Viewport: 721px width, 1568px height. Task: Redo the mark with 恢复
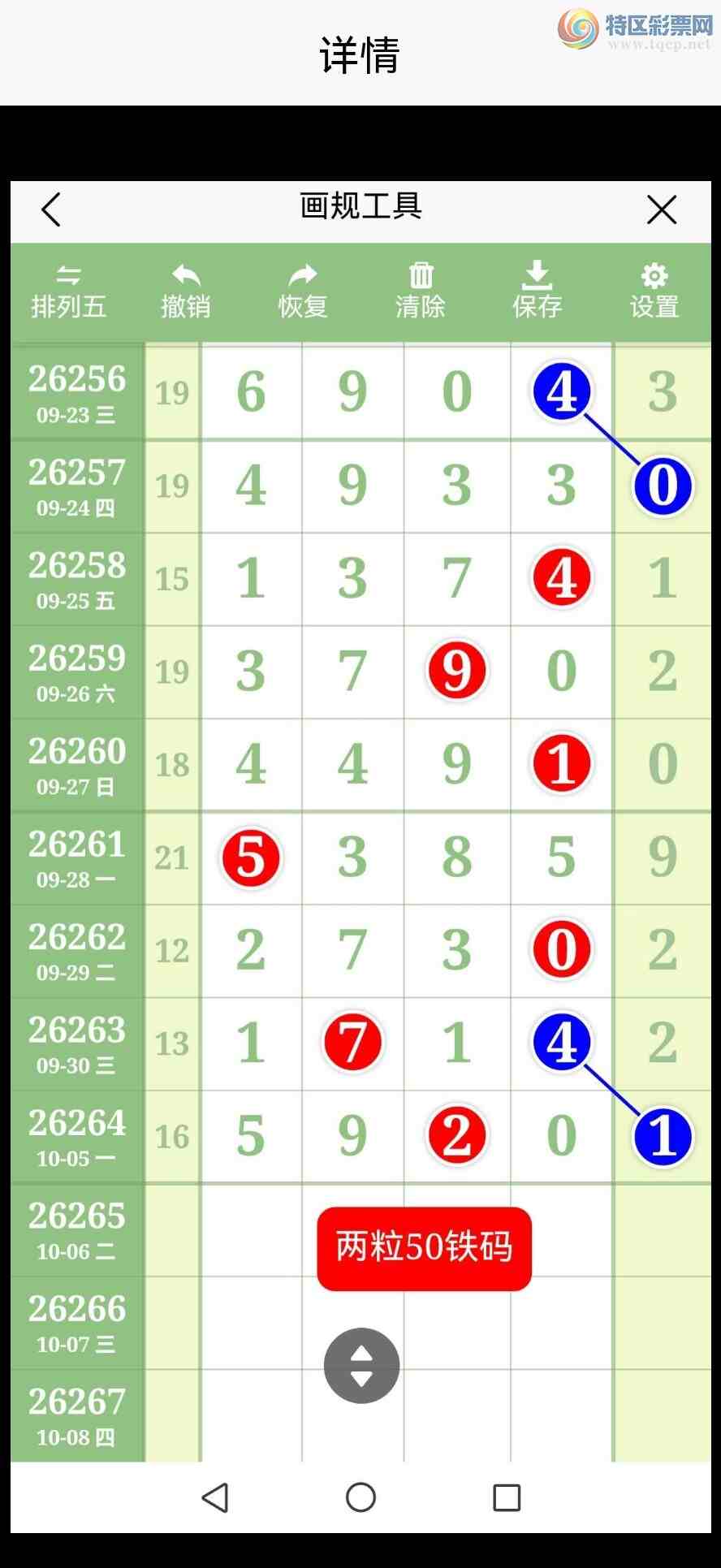tap(303, 292)
